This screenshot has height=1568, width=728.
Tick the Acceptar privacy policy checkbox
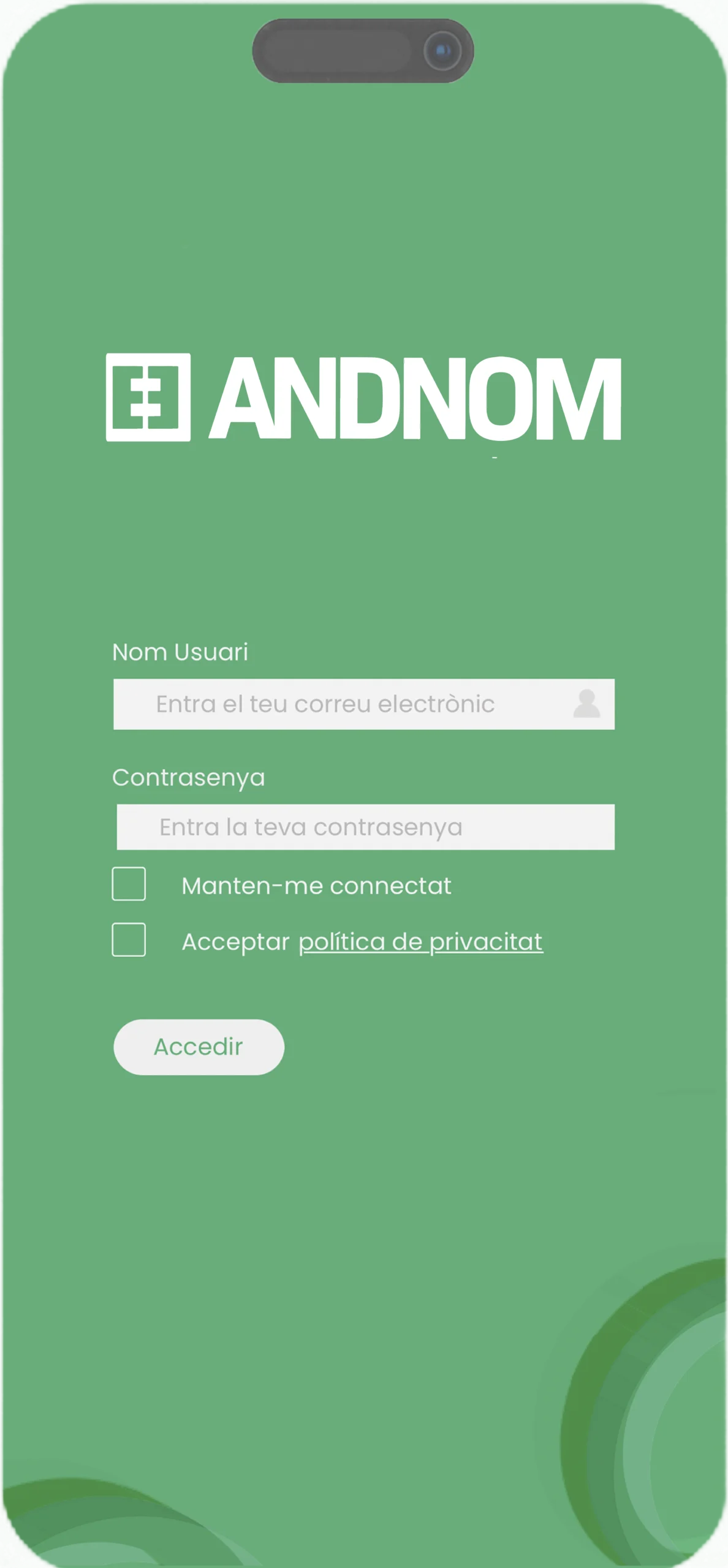129,940
